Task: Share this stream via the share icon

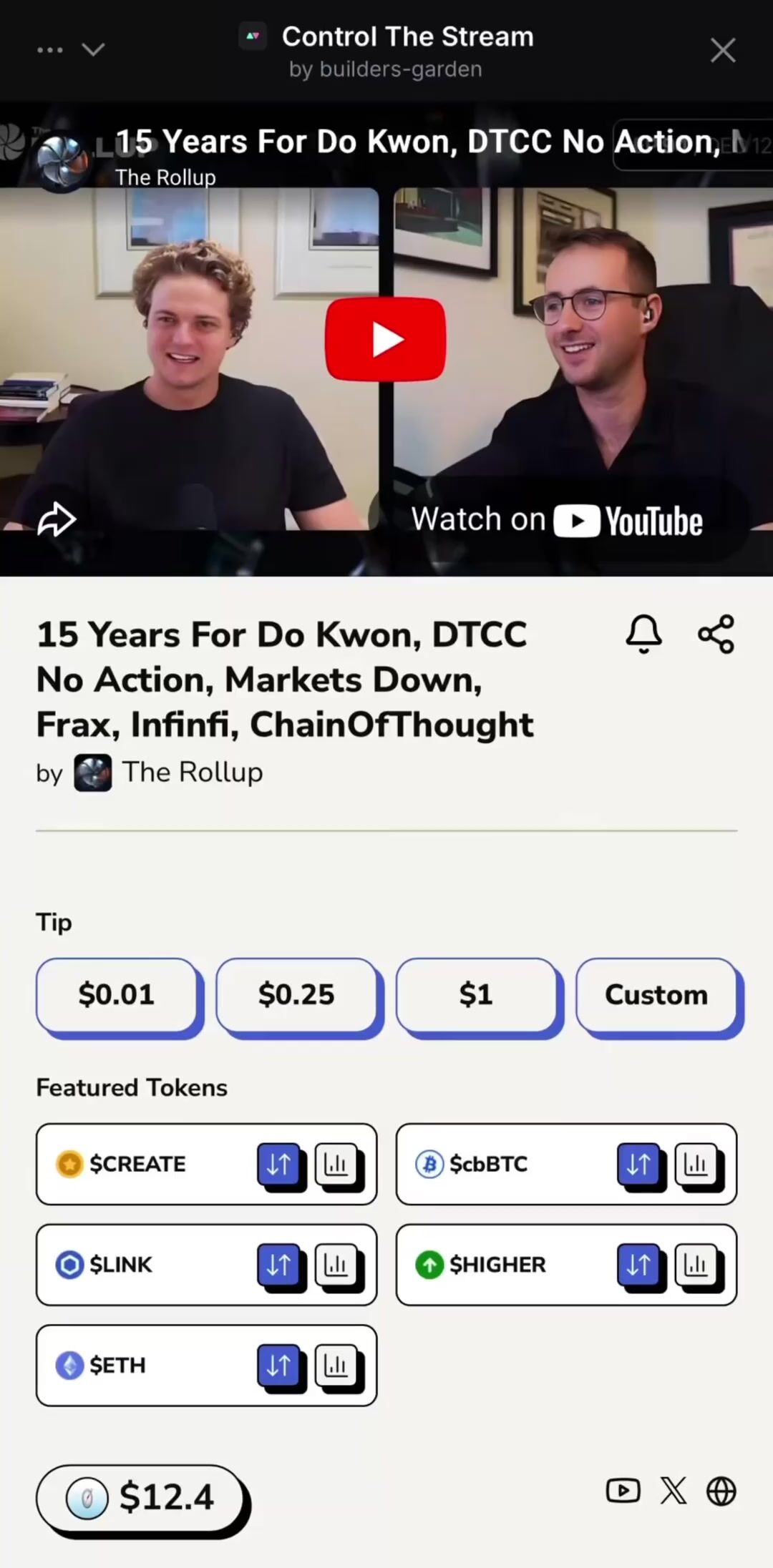Action: [716, 634]
